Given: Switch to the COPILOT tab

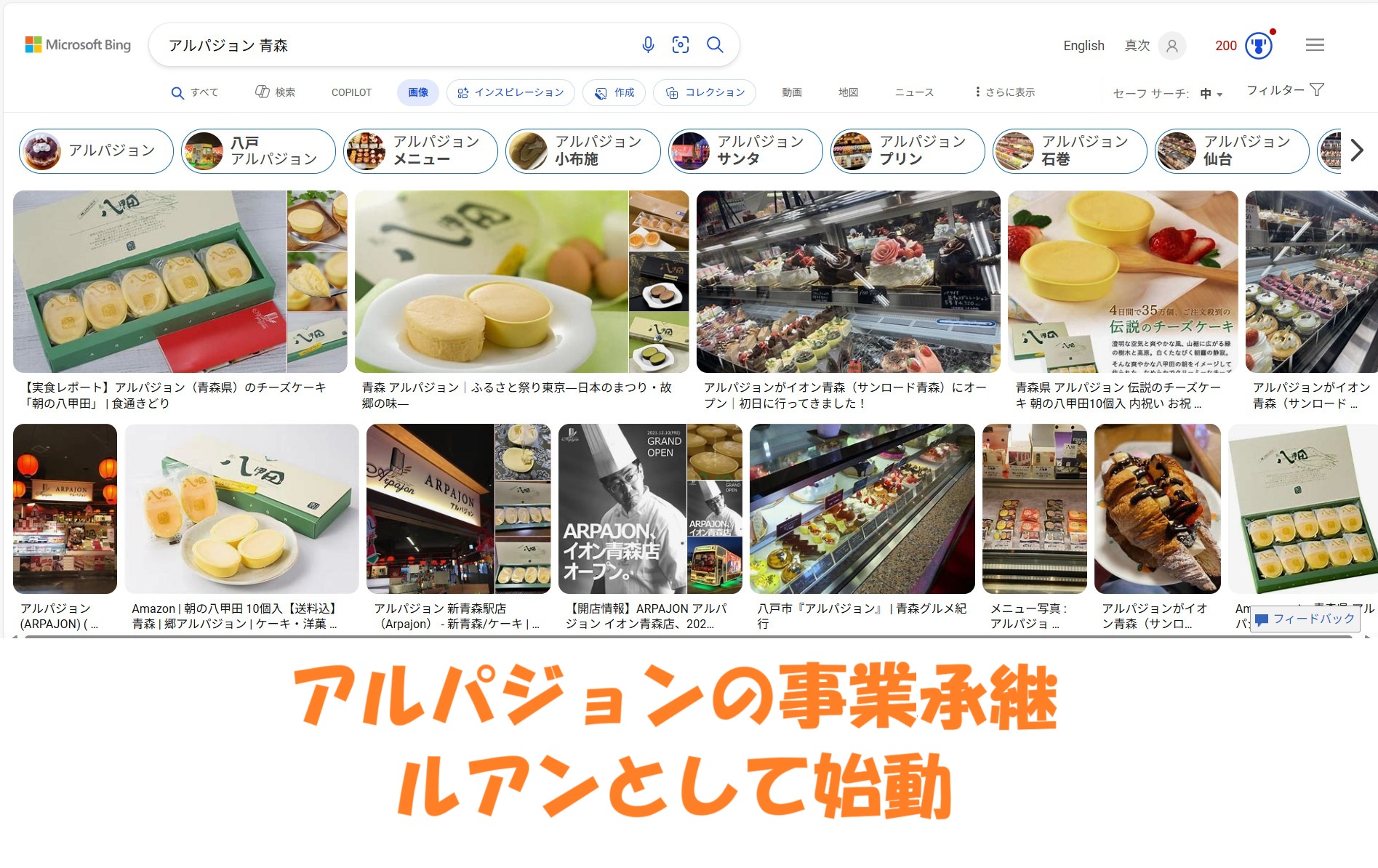Looking at the screenshot, I should pos(351,92).
